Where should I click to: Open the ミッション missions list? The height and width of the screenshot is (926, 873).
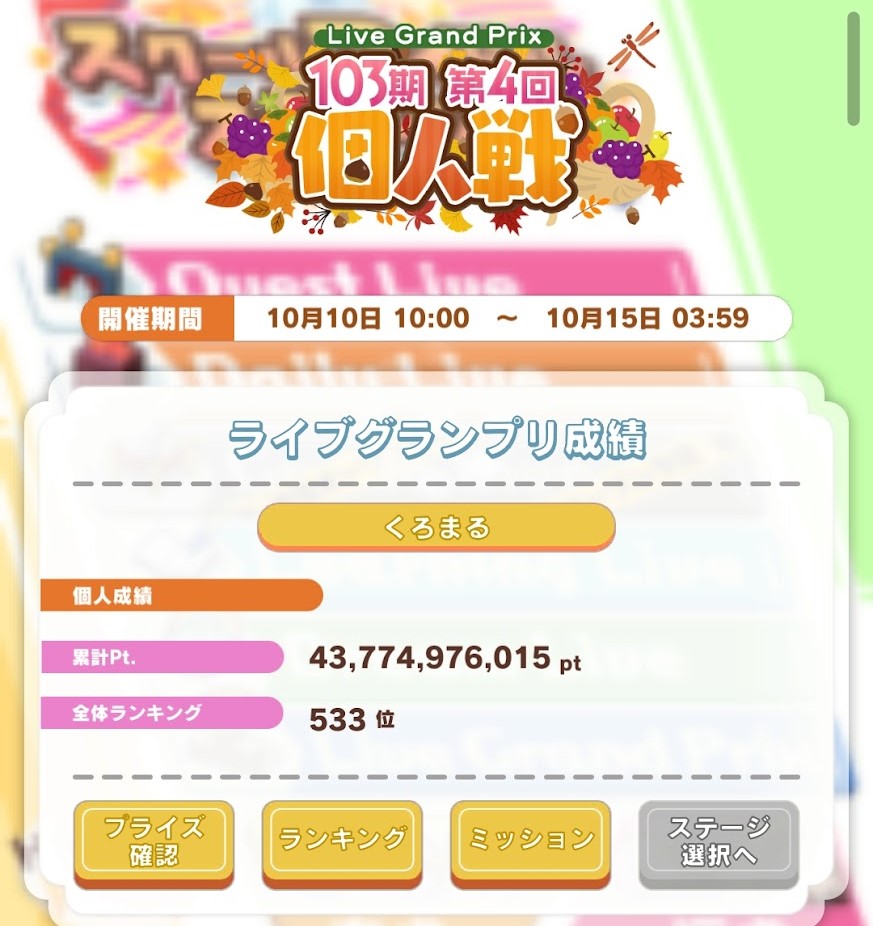tap(530, 843)
